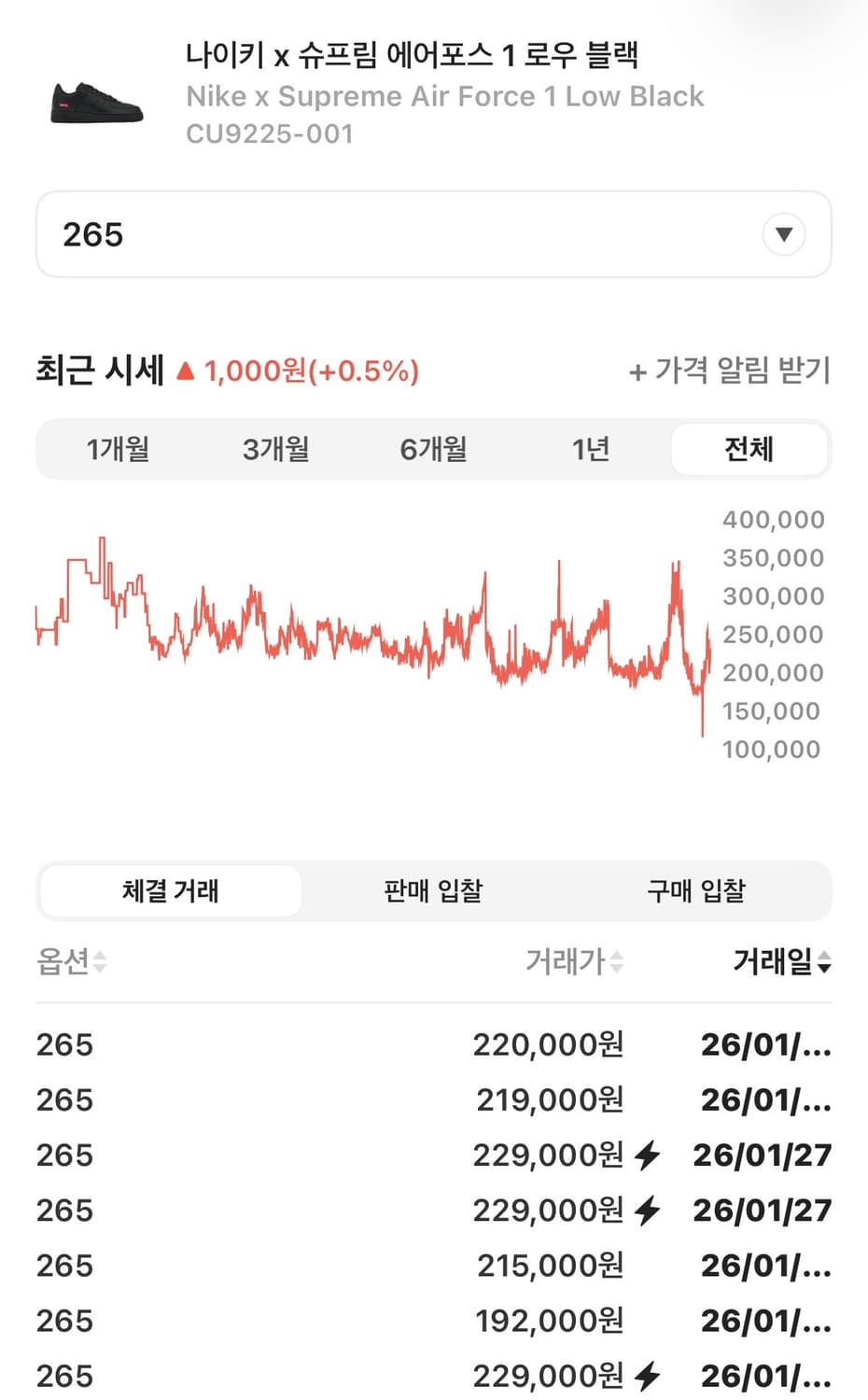The width and height of the screenshot is (868, 1400).
Task: Enable the 6개월 chart range
Action: (433, 449)
